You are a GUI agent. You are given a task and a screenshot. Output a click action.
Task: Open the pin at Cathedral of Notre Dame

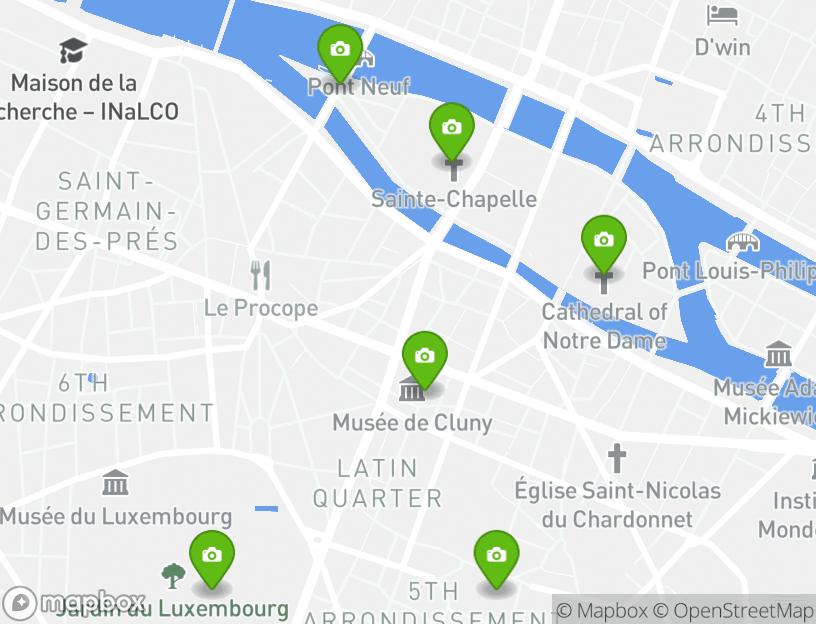point(603,240)
